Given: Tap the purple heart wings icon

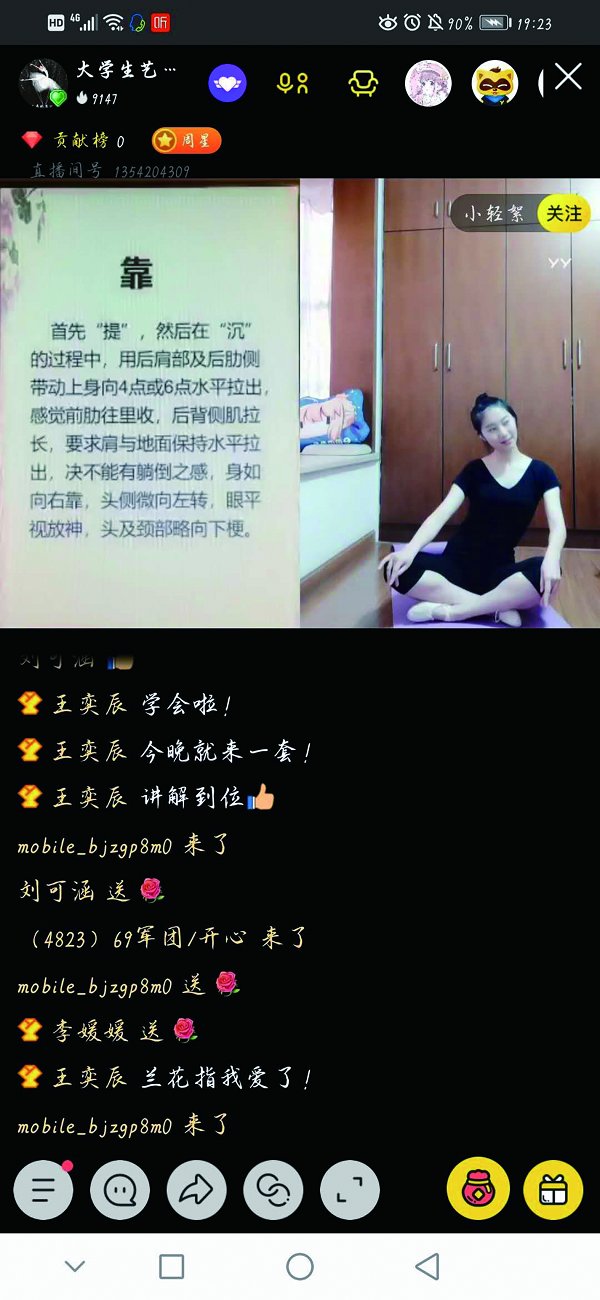Looking at the screenshot, I should pyautogui.click(x=228, y=83).
